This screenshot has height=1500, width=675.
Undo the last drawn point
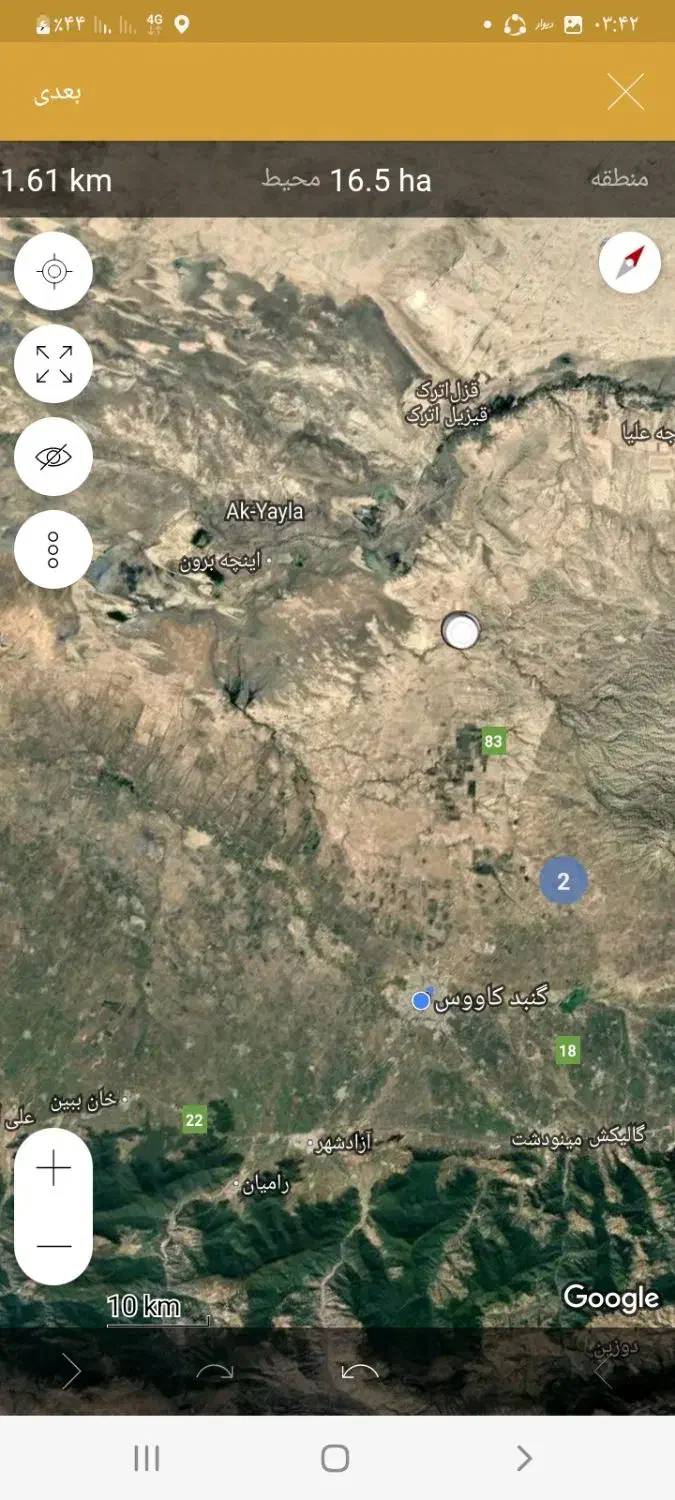pos(360,1372)
